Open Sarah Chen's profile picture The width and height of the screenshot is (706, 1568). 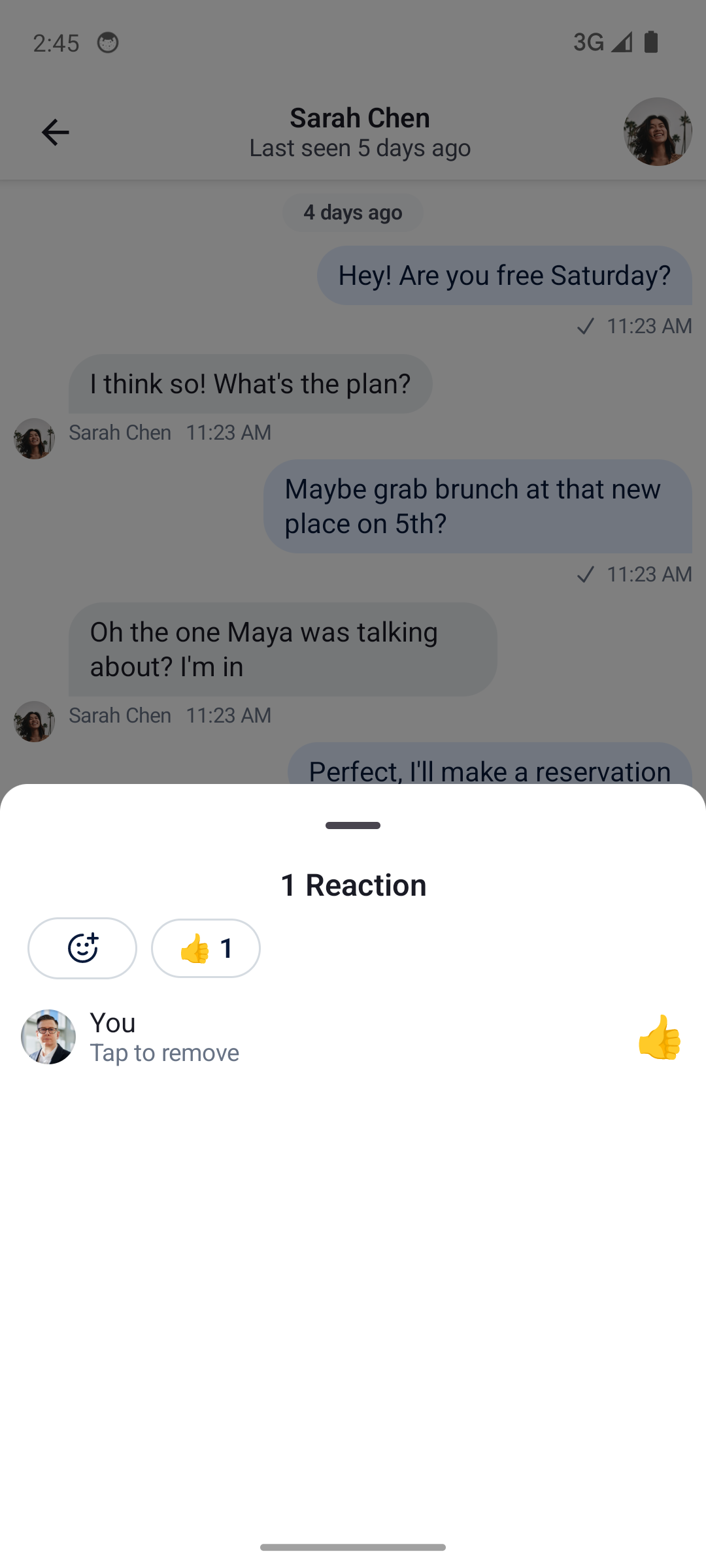coord(657,132)
